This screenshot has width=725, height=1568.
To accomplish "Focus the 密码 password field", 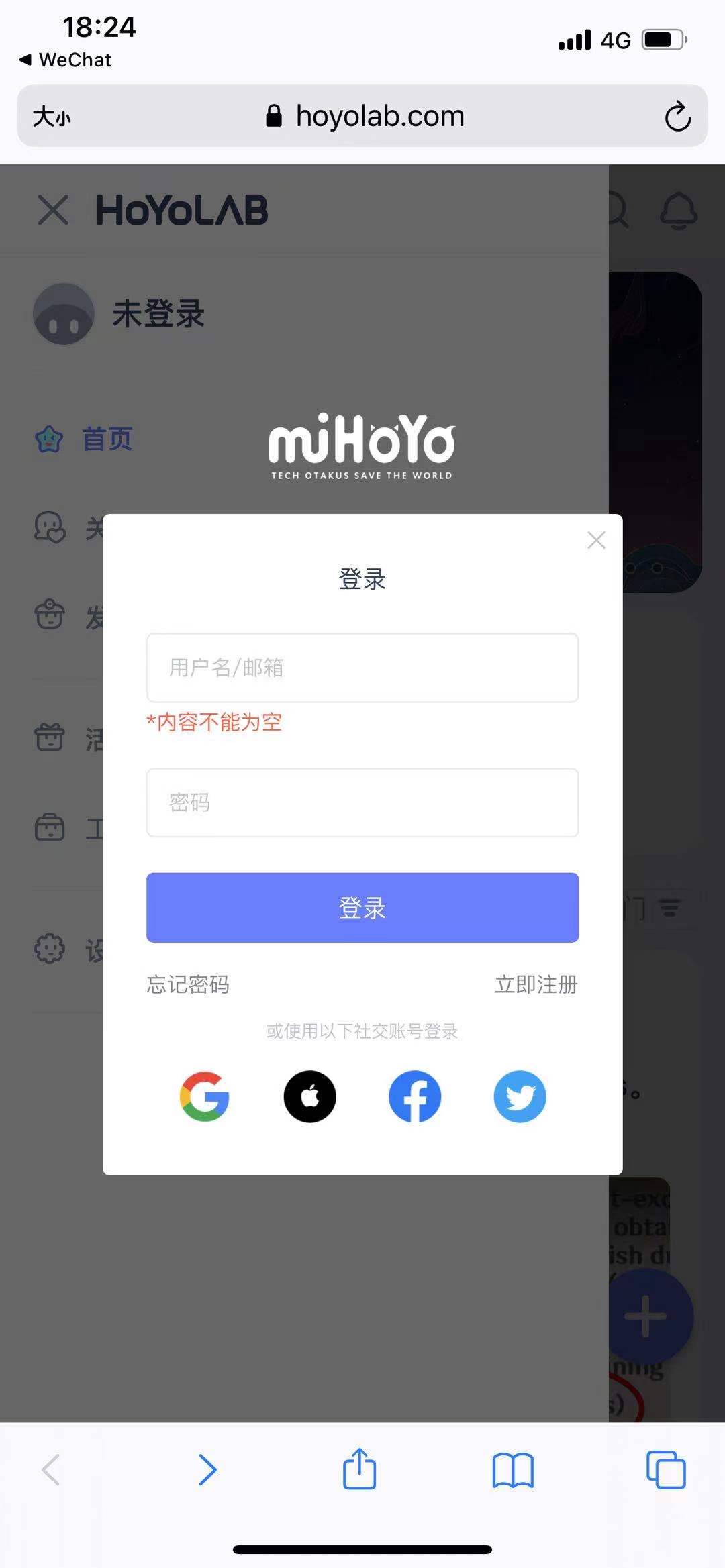I will [362, 802].
